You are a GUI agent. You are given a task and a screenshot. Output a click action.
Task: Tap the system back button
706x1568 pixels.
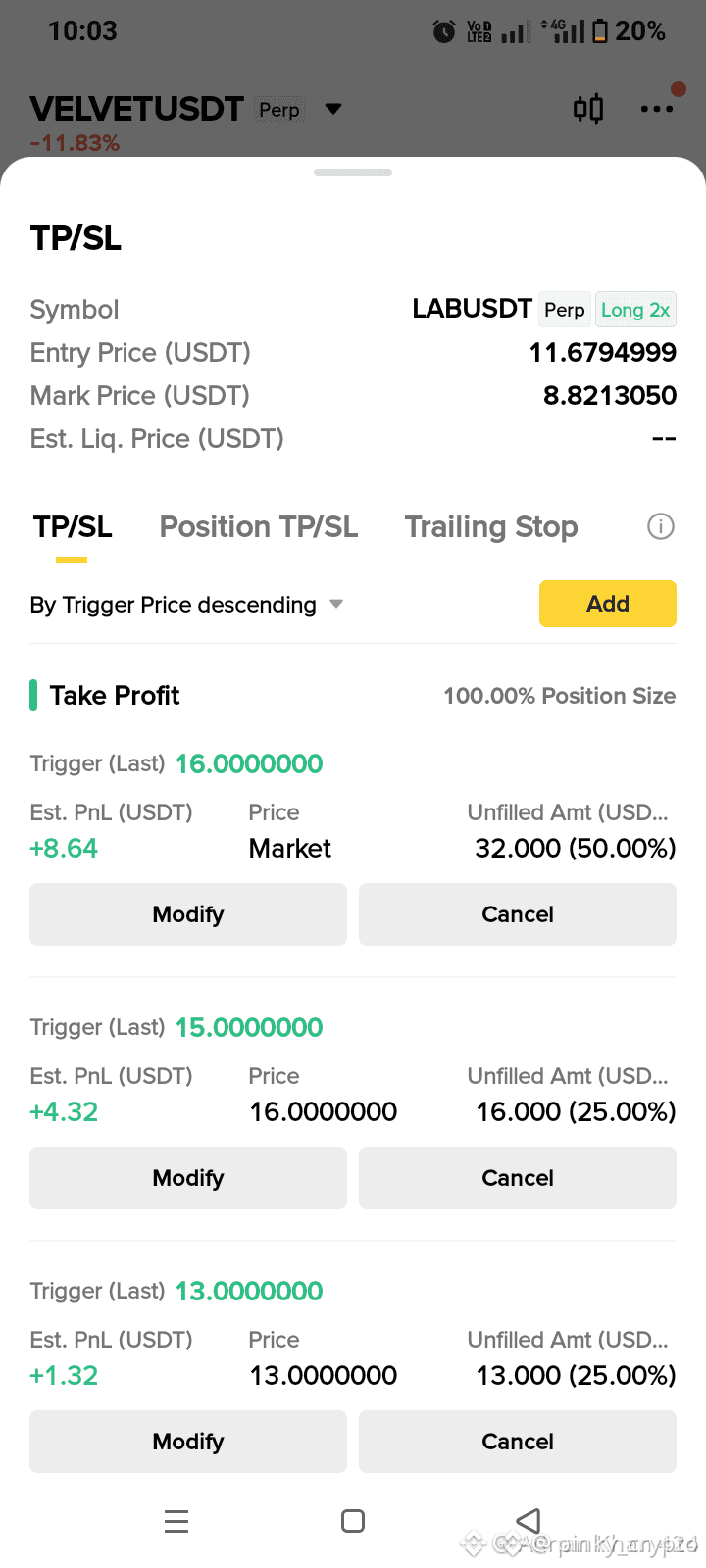(x=529, y=1521)
